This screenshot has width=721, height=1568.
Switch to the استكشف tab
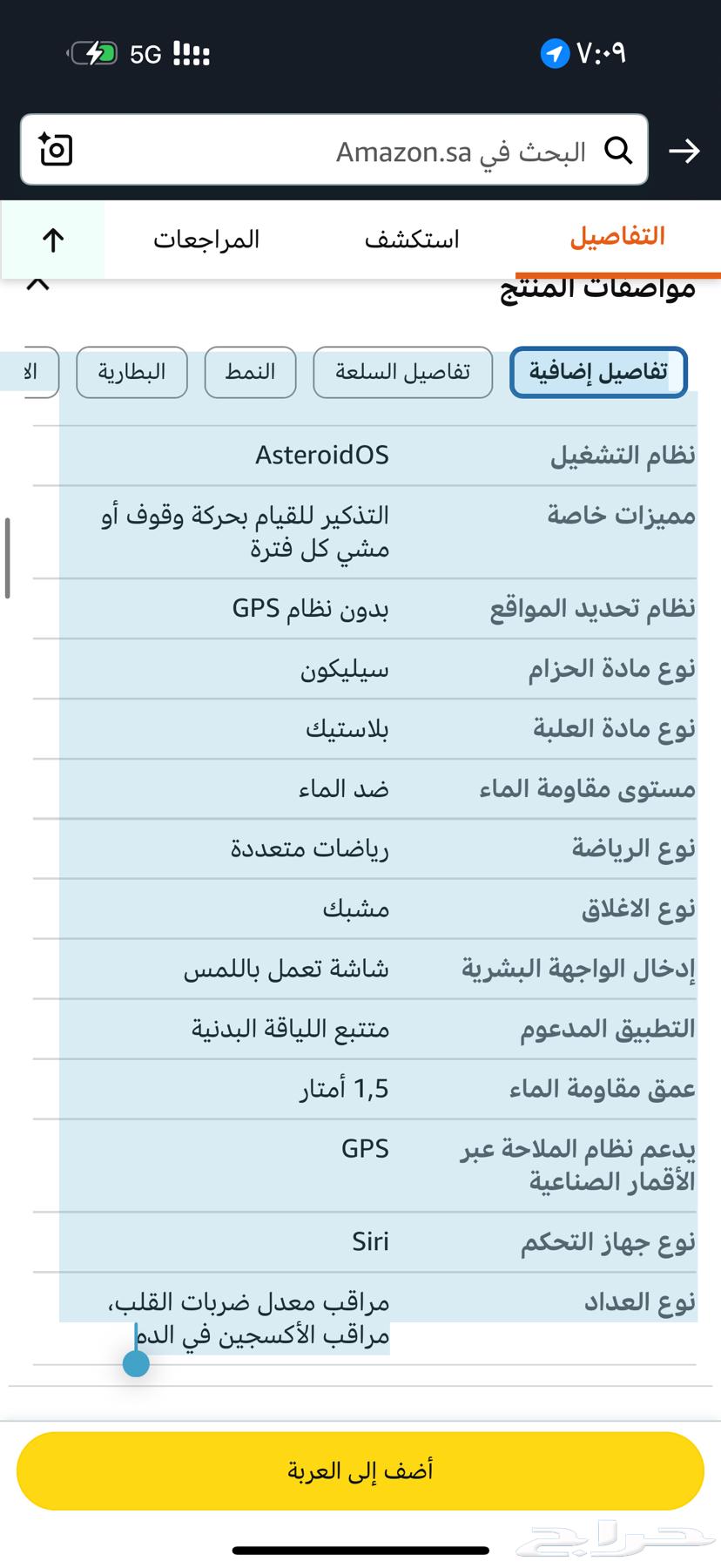coord(411,240)
